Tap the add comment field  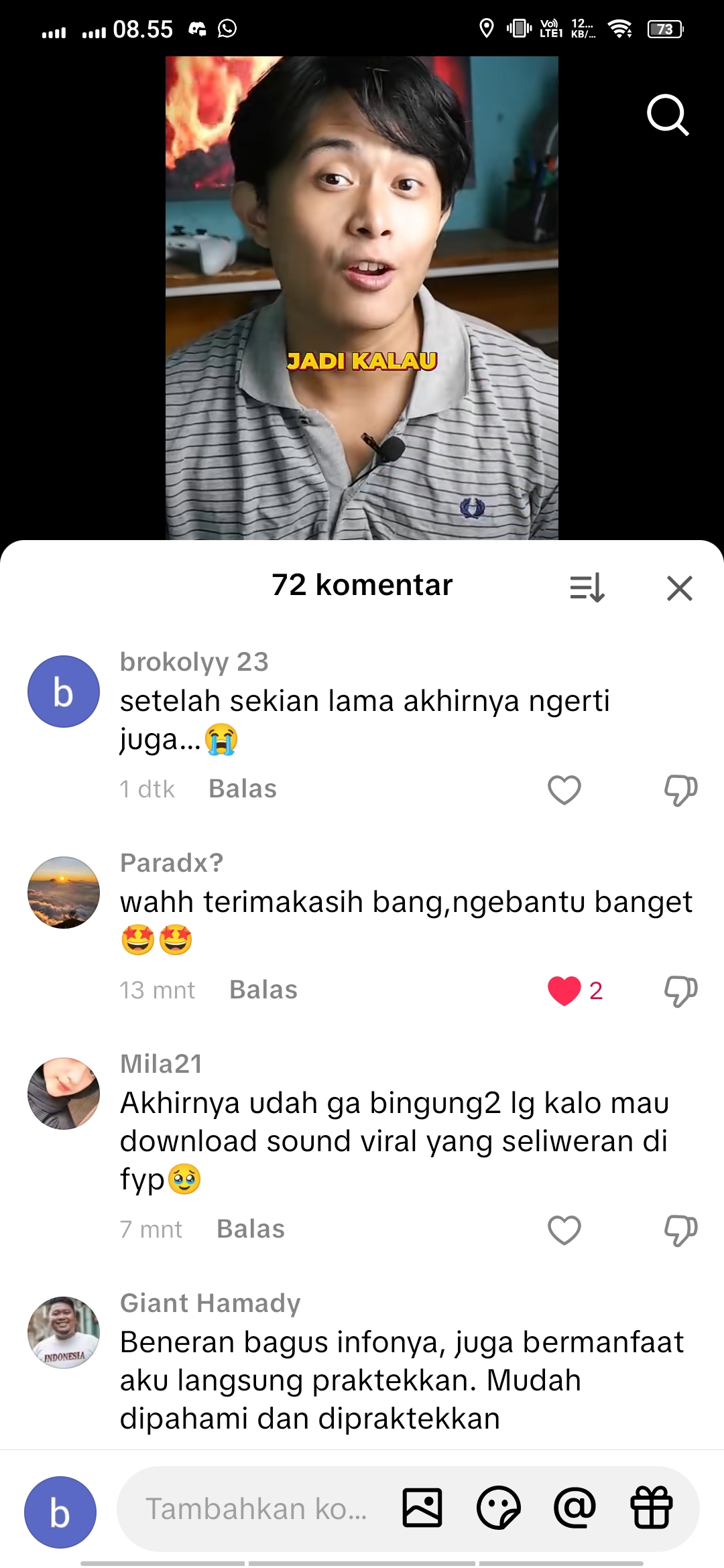[256, 1509]
